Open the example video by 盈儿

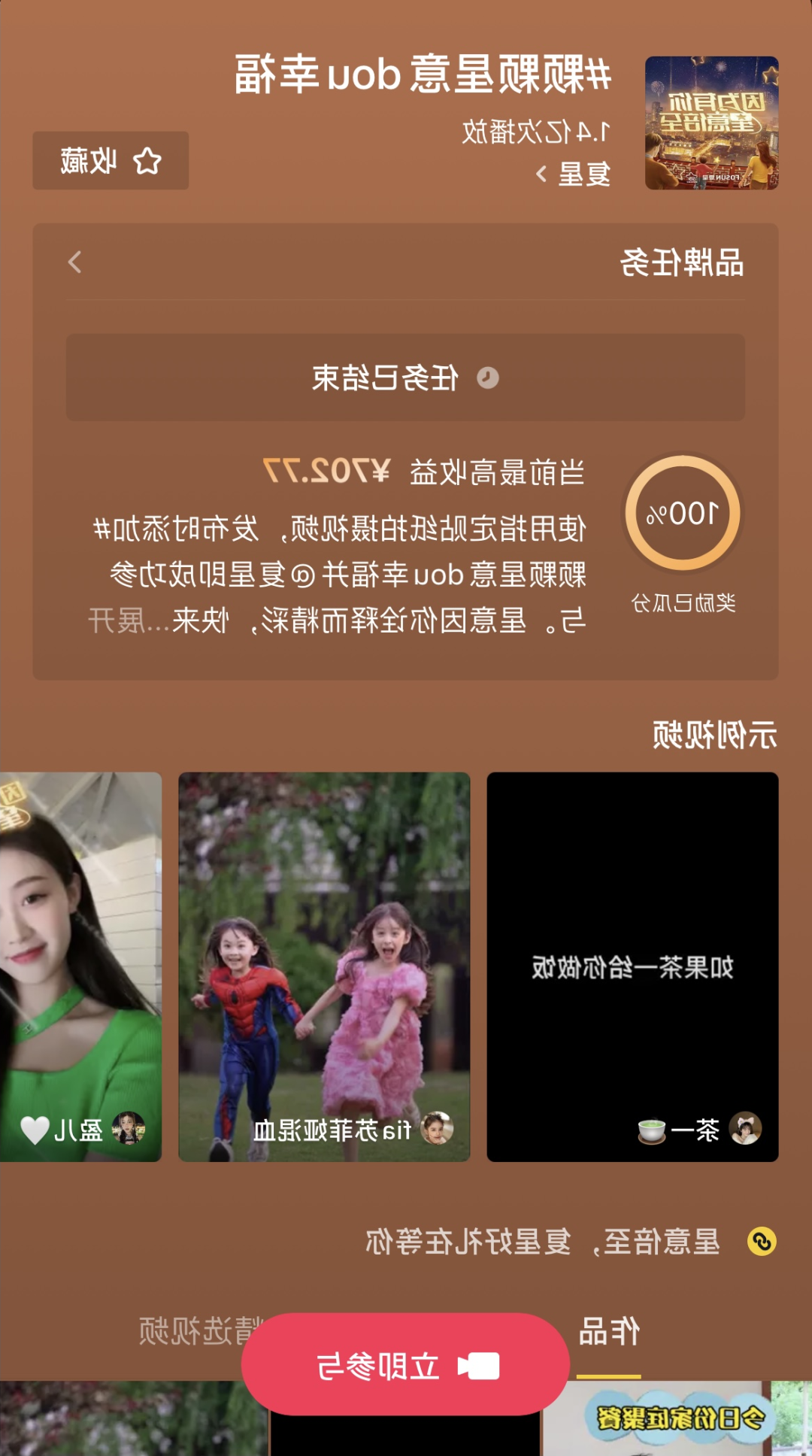click(x=80, y=966)
